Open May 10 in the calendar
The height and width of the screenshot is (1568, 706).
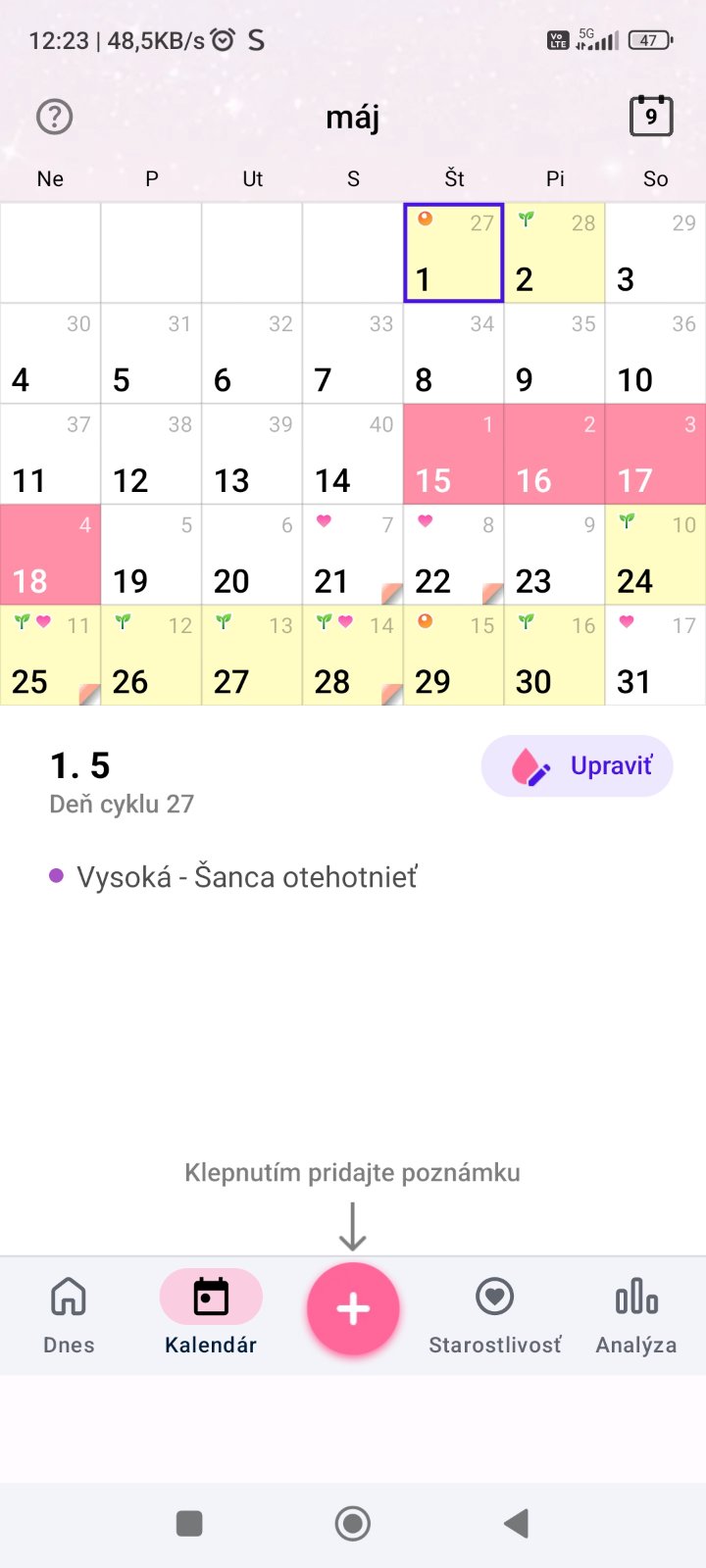pyautogui.click(x=655, y=354)
